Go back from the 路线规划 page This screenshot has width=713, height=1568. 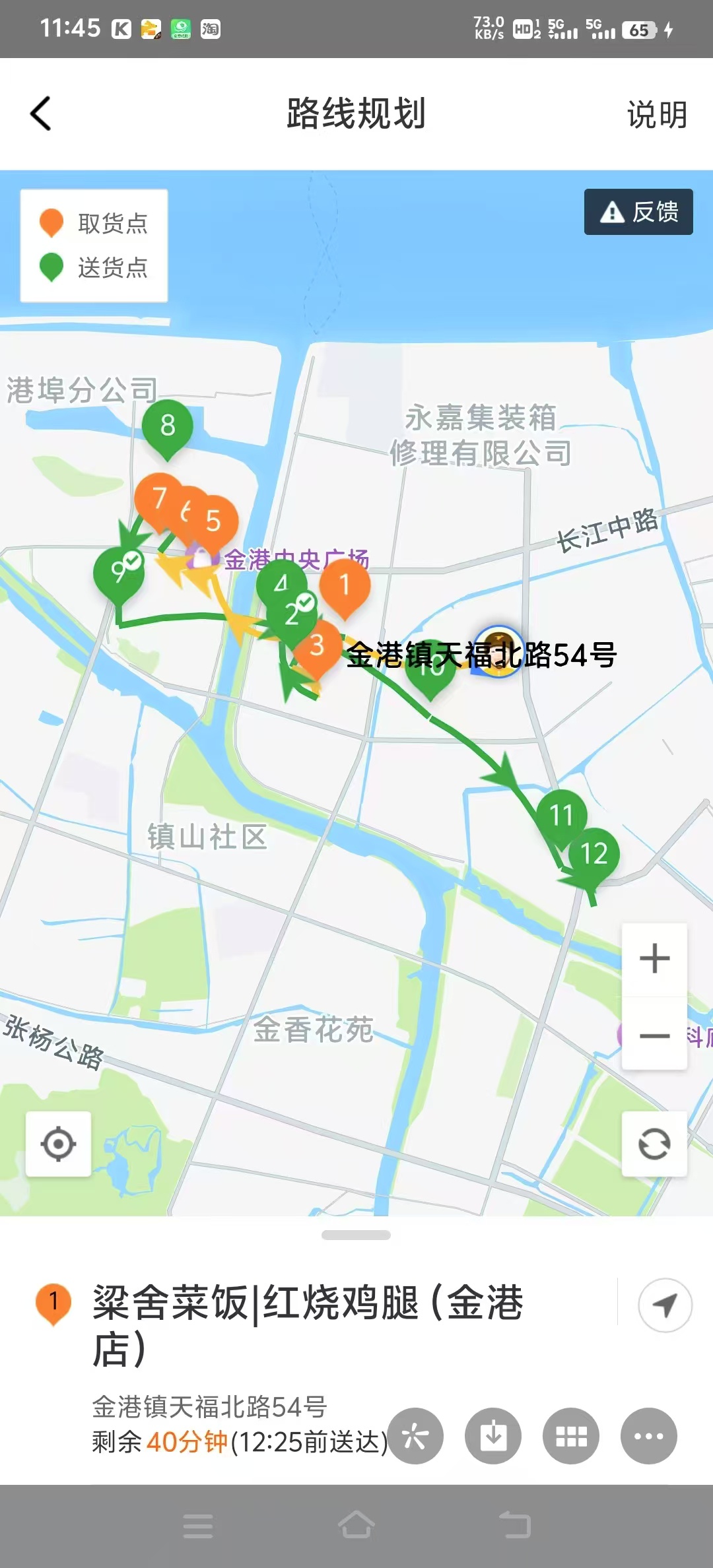pyautogui.click(x=41, y=114)
